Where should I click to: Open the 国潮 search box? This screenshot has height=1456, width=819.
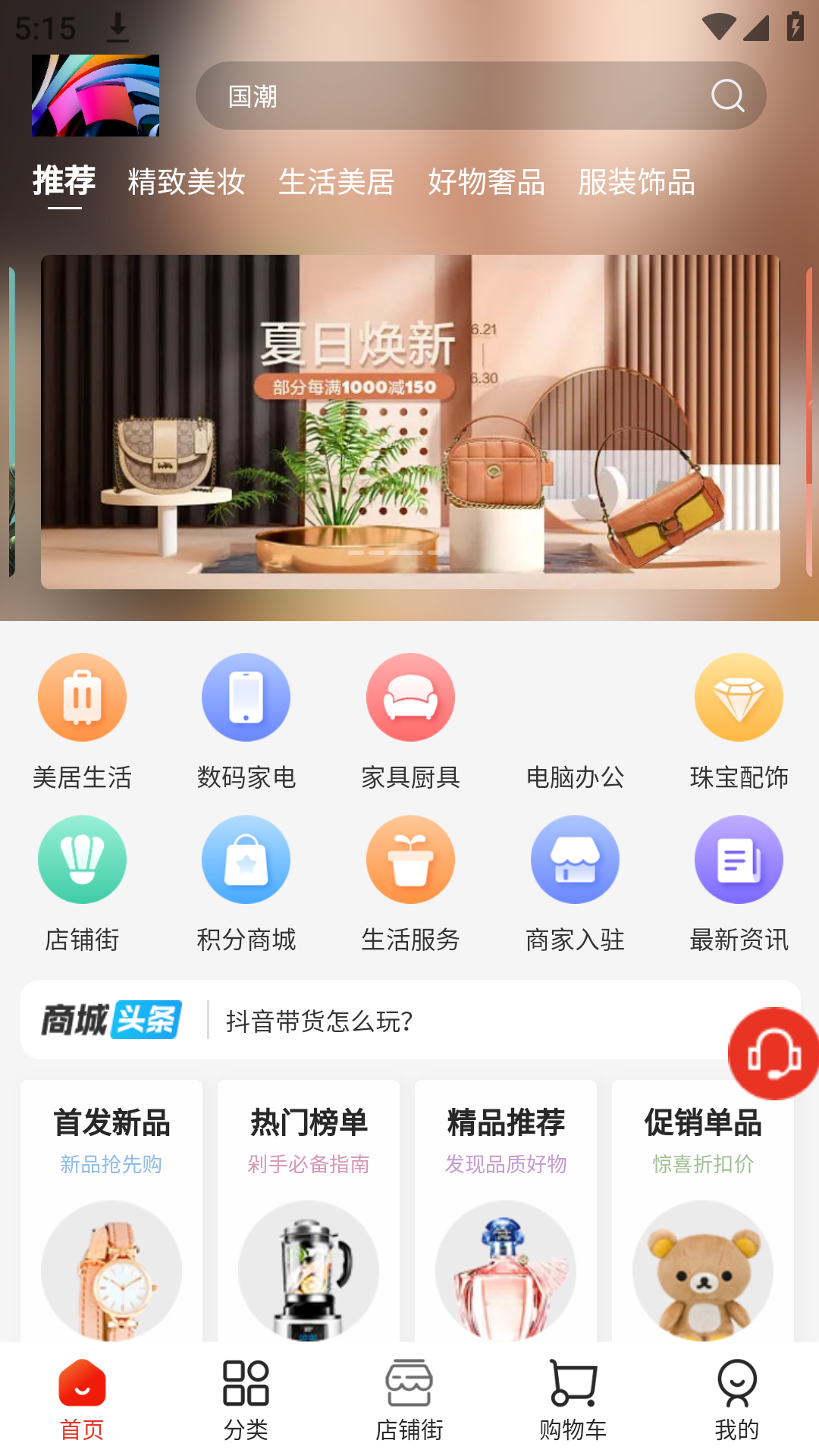click(455, 96)
